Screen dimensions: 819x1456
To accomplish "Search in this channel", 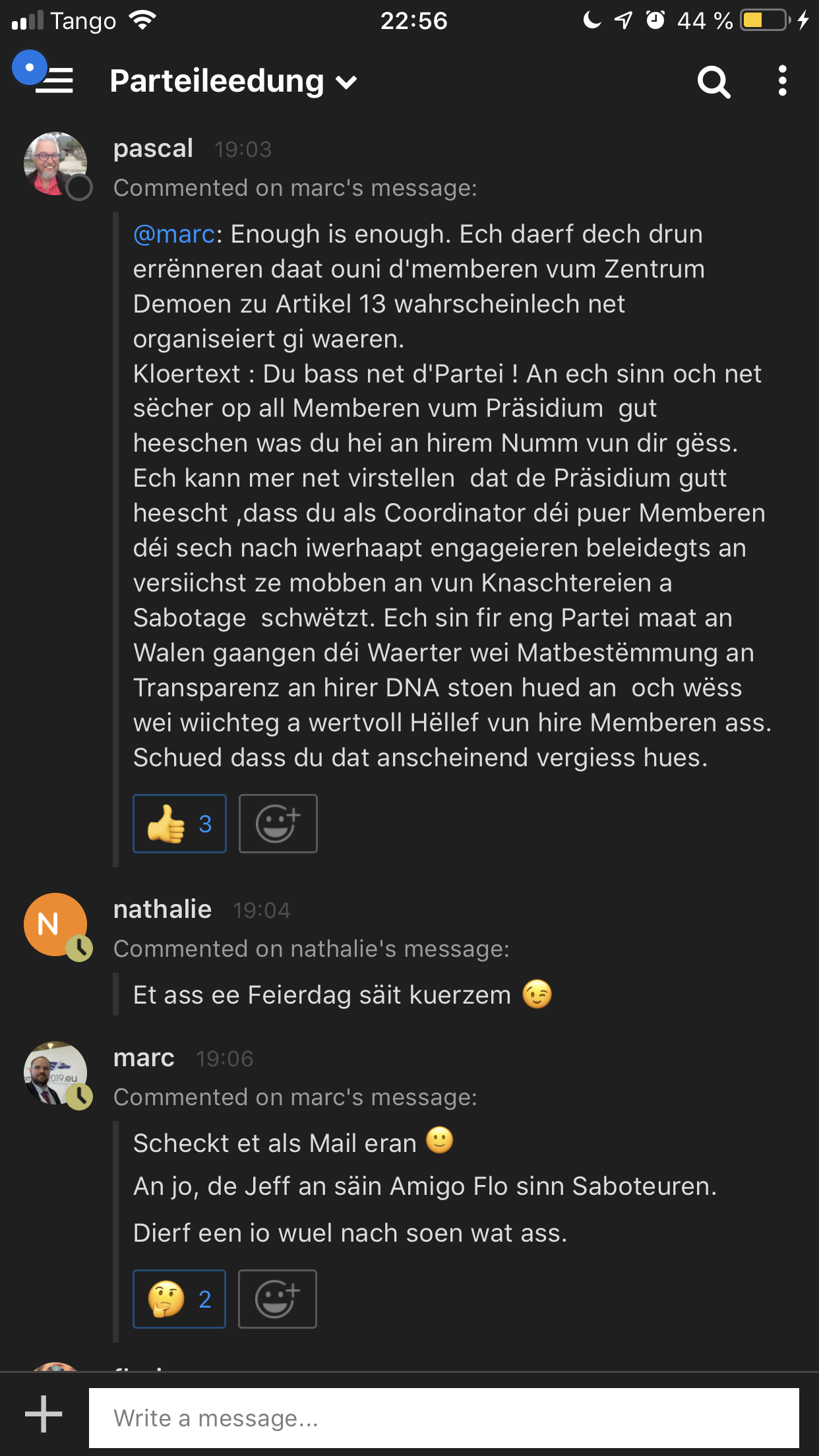I will click(713, 82).
